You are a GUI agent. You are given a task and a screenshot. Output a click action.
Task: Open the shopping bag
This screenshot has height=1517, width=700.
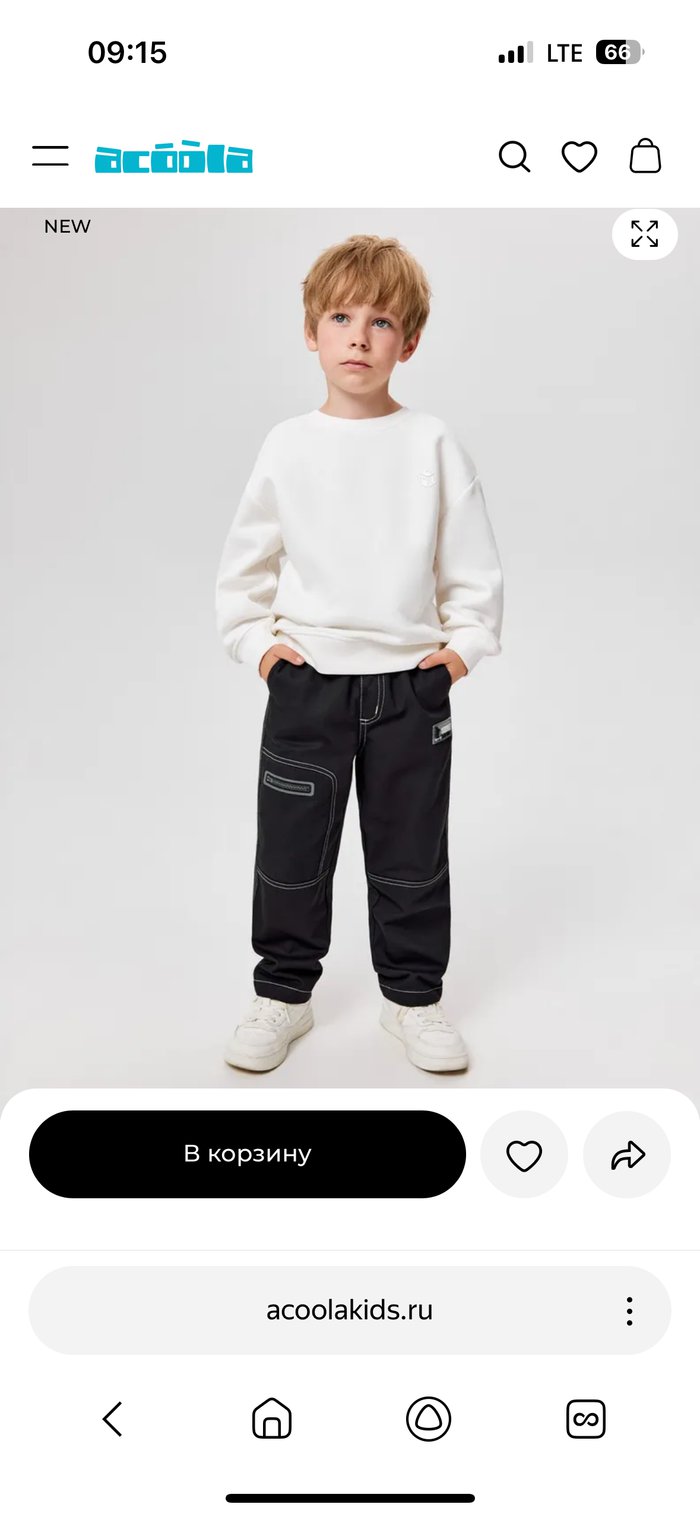pos(645,156)
